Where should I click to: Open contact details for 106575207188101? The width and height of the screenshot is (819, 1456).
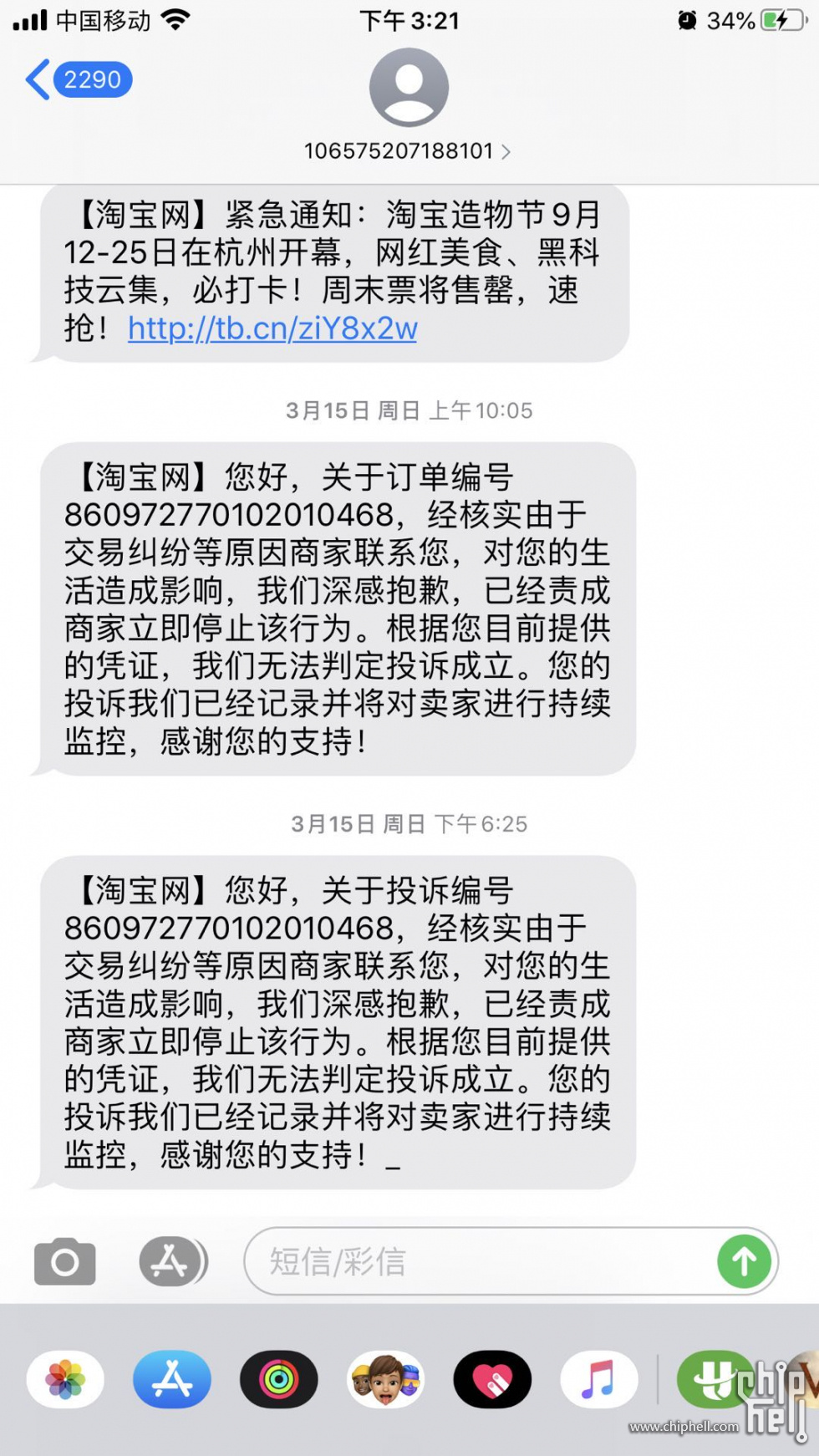click(408, 150)
